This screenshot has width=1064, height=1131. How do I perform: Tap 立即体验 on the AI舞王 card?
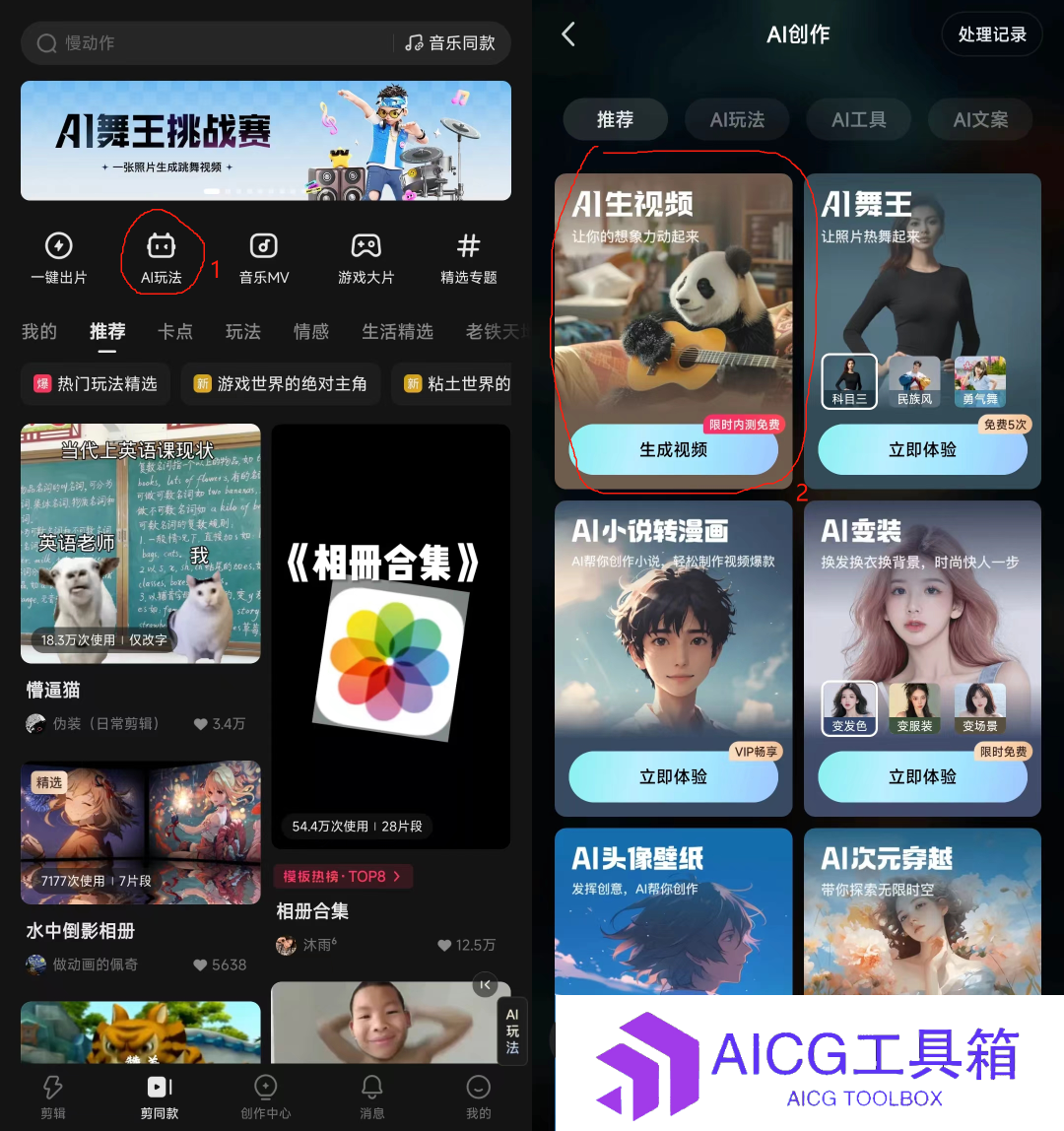922,450
